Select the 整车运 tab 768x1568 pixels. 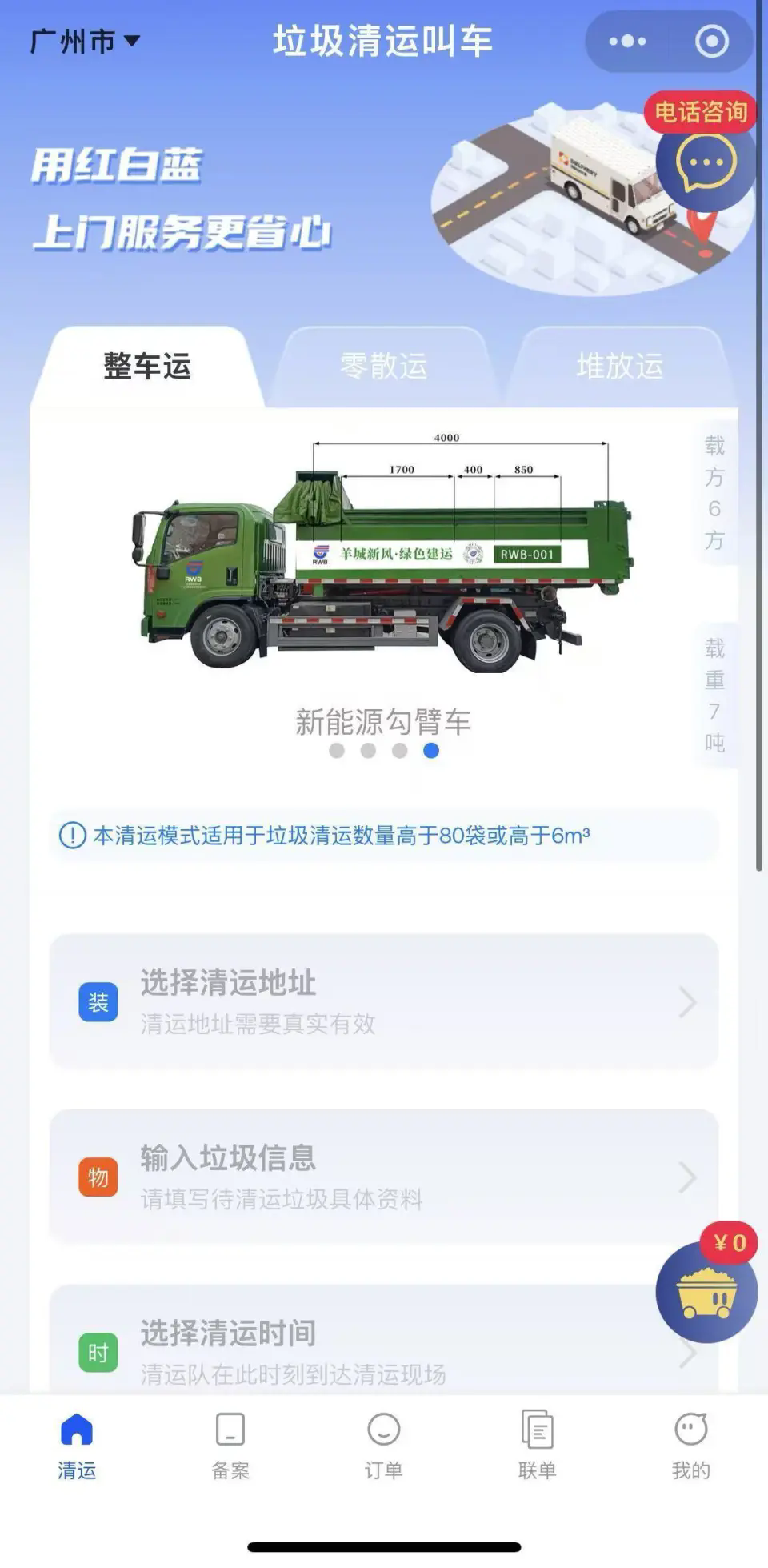click(147, 367)
